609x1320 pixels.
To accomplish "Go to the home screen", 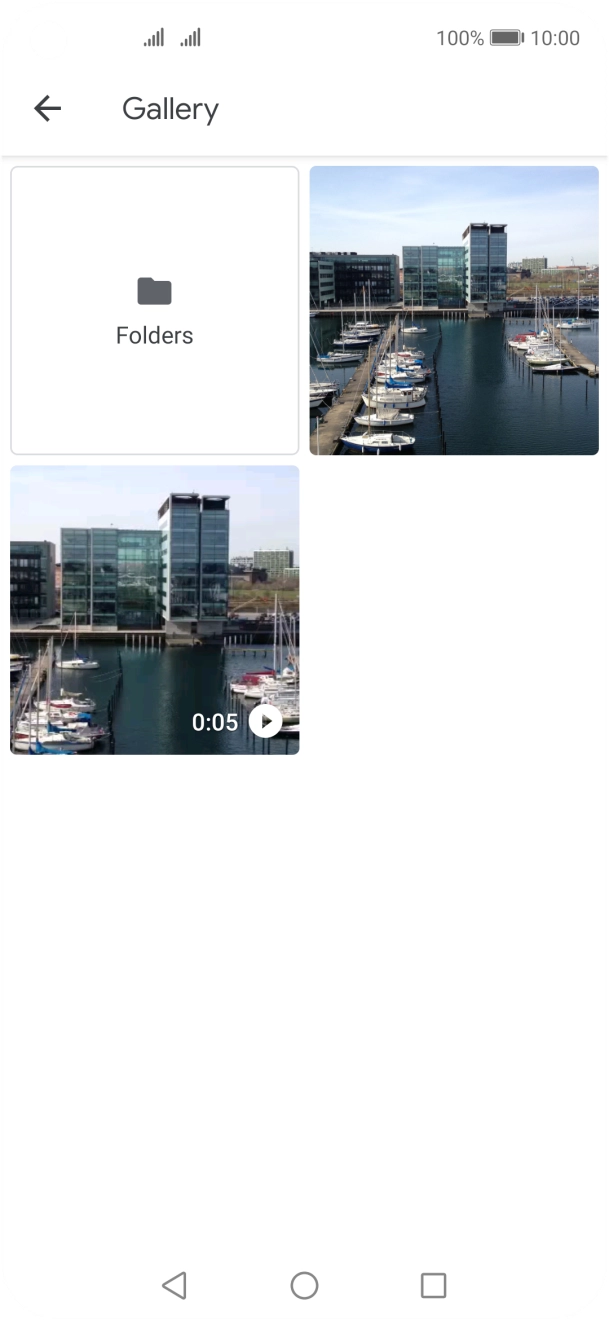I will click(x=304, y=1285).
